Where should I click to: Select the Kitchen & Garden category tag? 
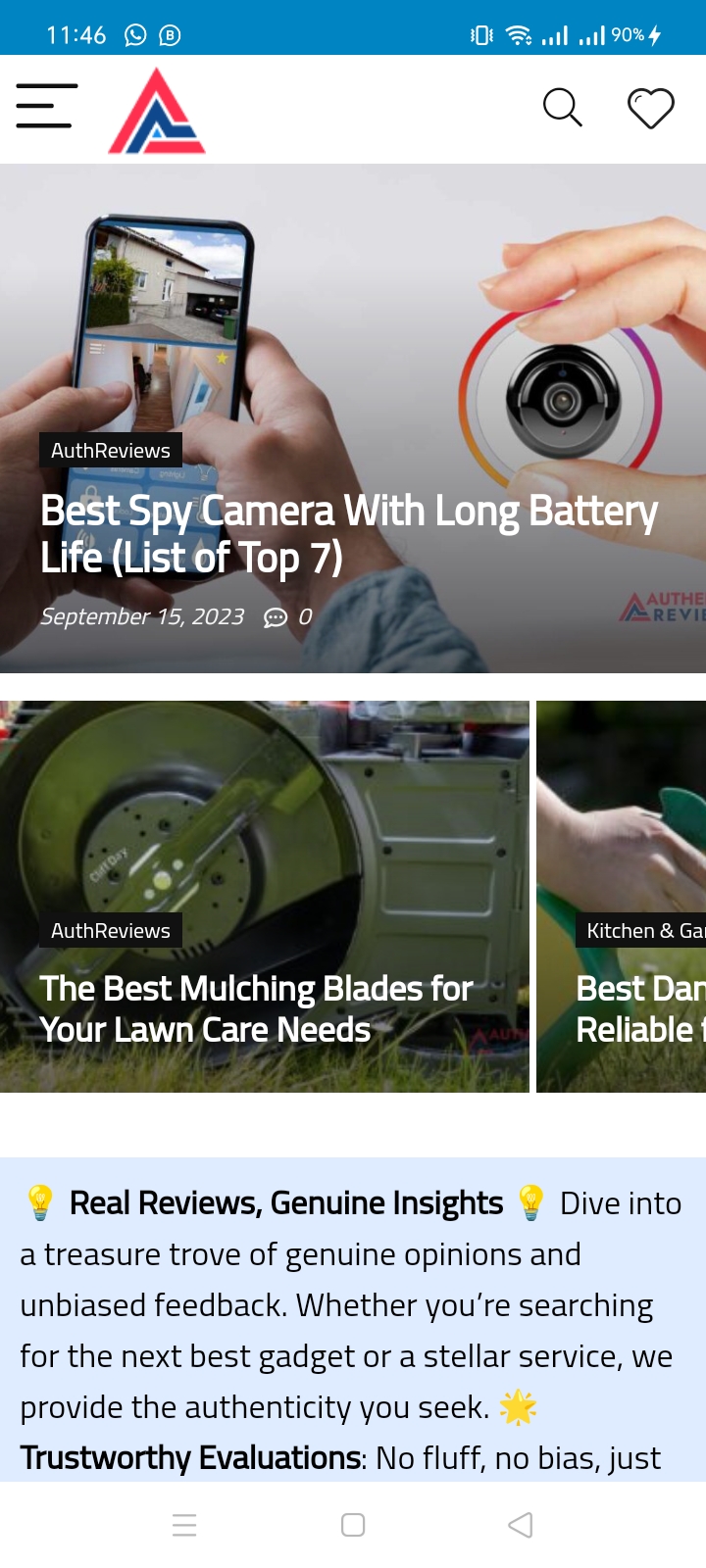[x=642, y=931]
